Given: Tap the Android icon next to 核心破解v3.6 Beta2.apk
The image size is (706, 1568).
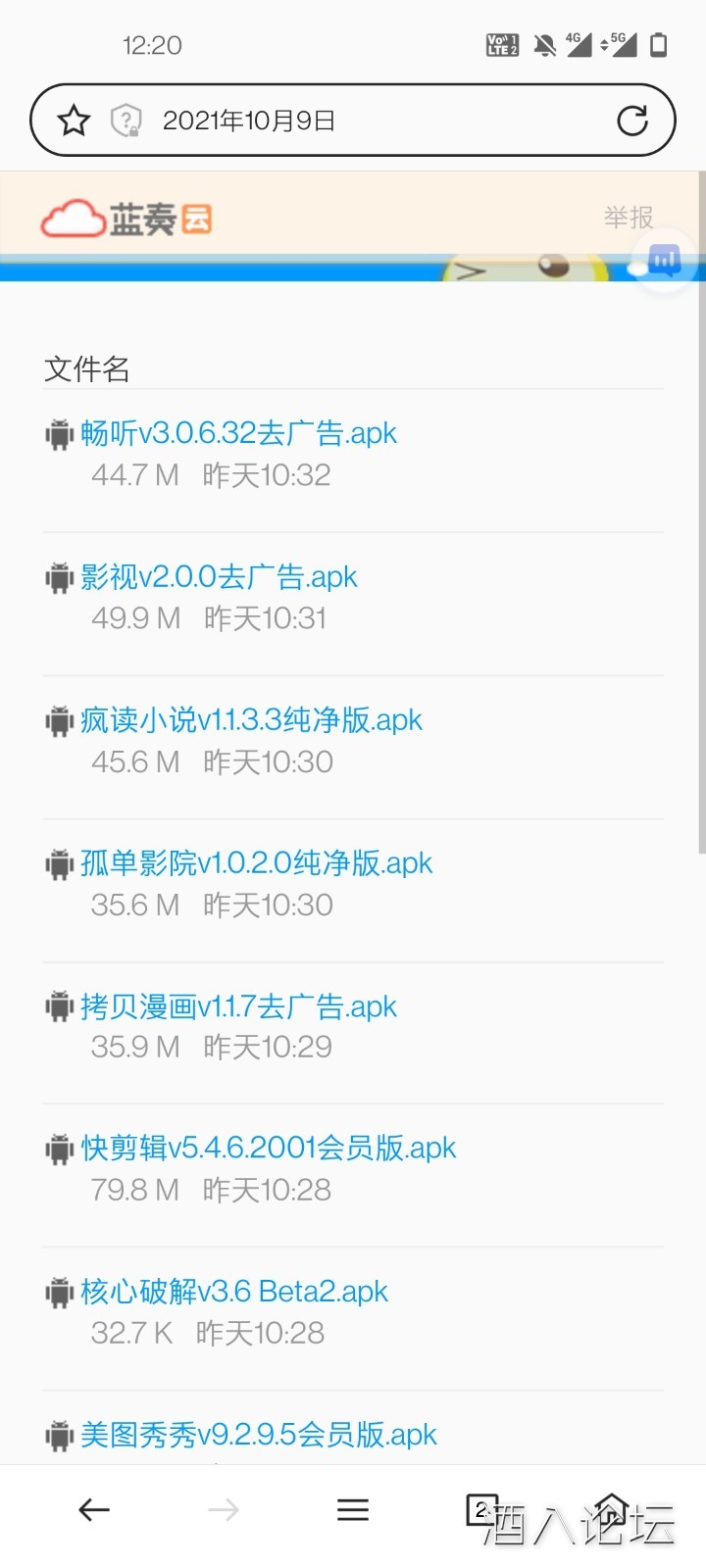Looking at the screenshot, I should click(x=59, y=1291).
